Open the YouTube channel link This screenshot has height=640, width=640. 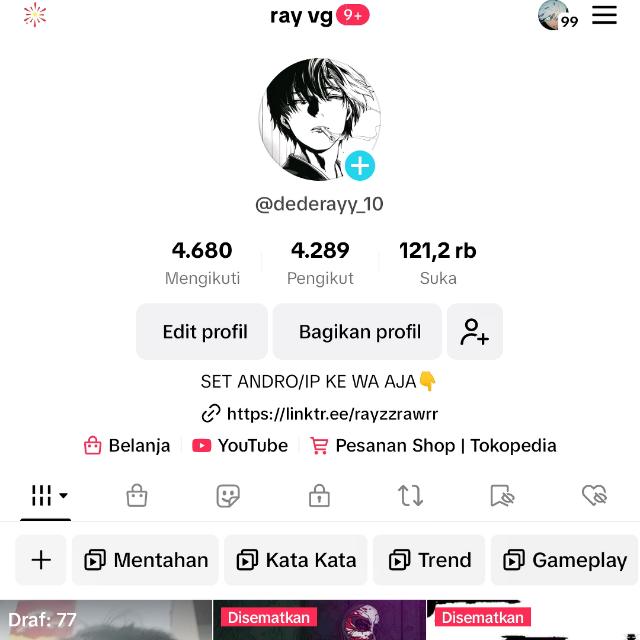[240, 446]
